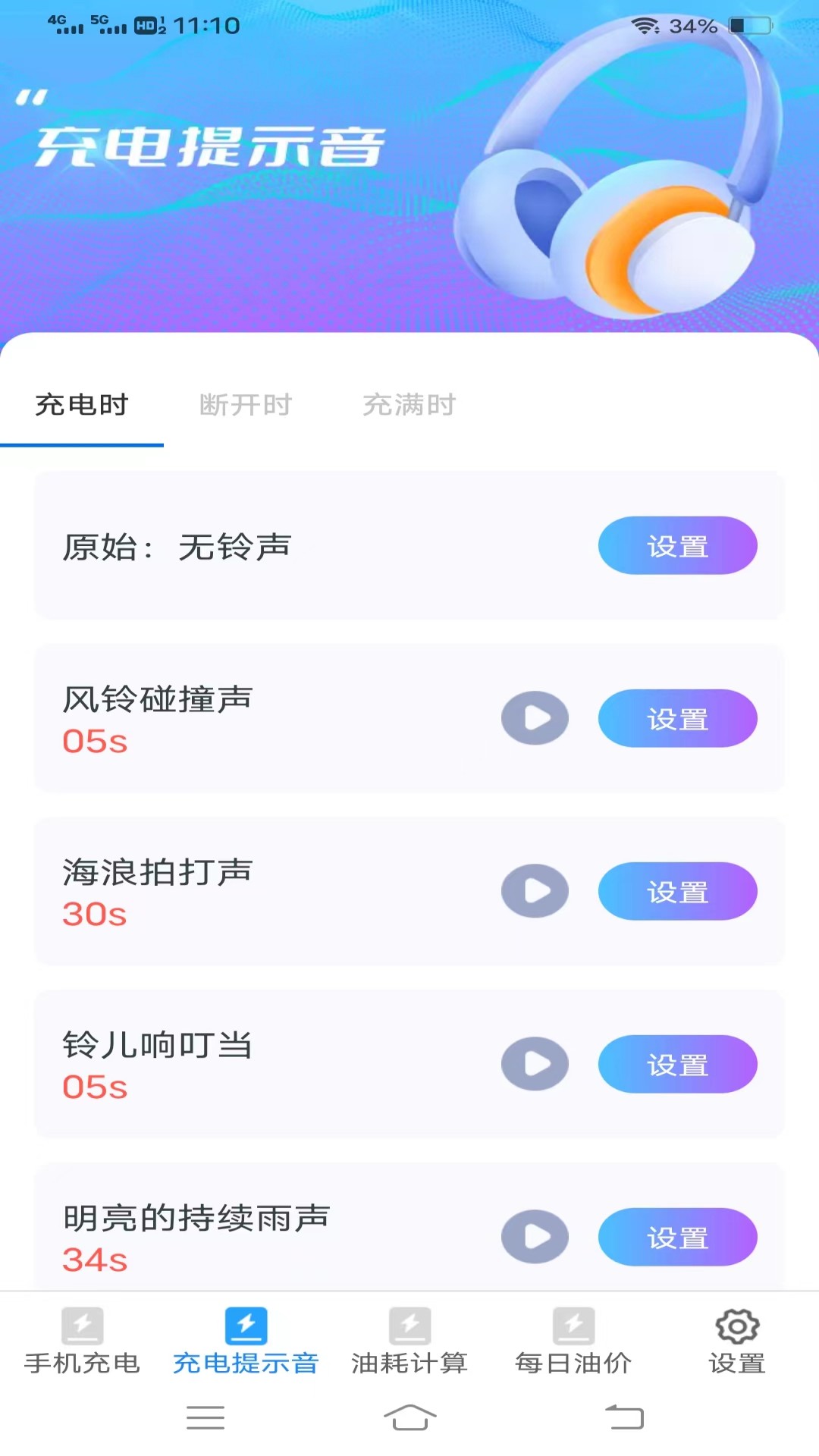The width and height of the screenshot is (819, 1456).
Task: Set 风铃碰撞声 as charging sound
Action: click(x=677, y=718)
